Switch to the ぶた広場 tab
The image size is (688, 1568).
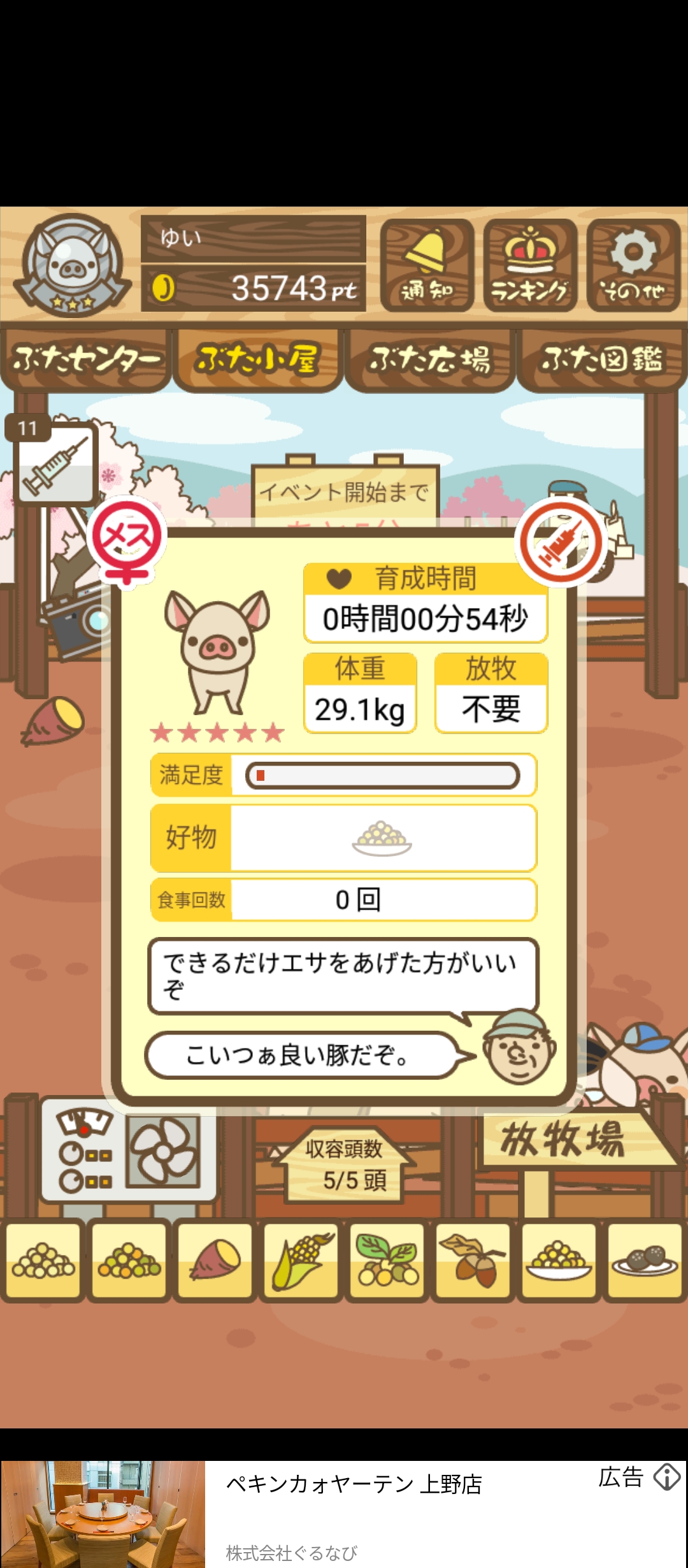(430, 360)
